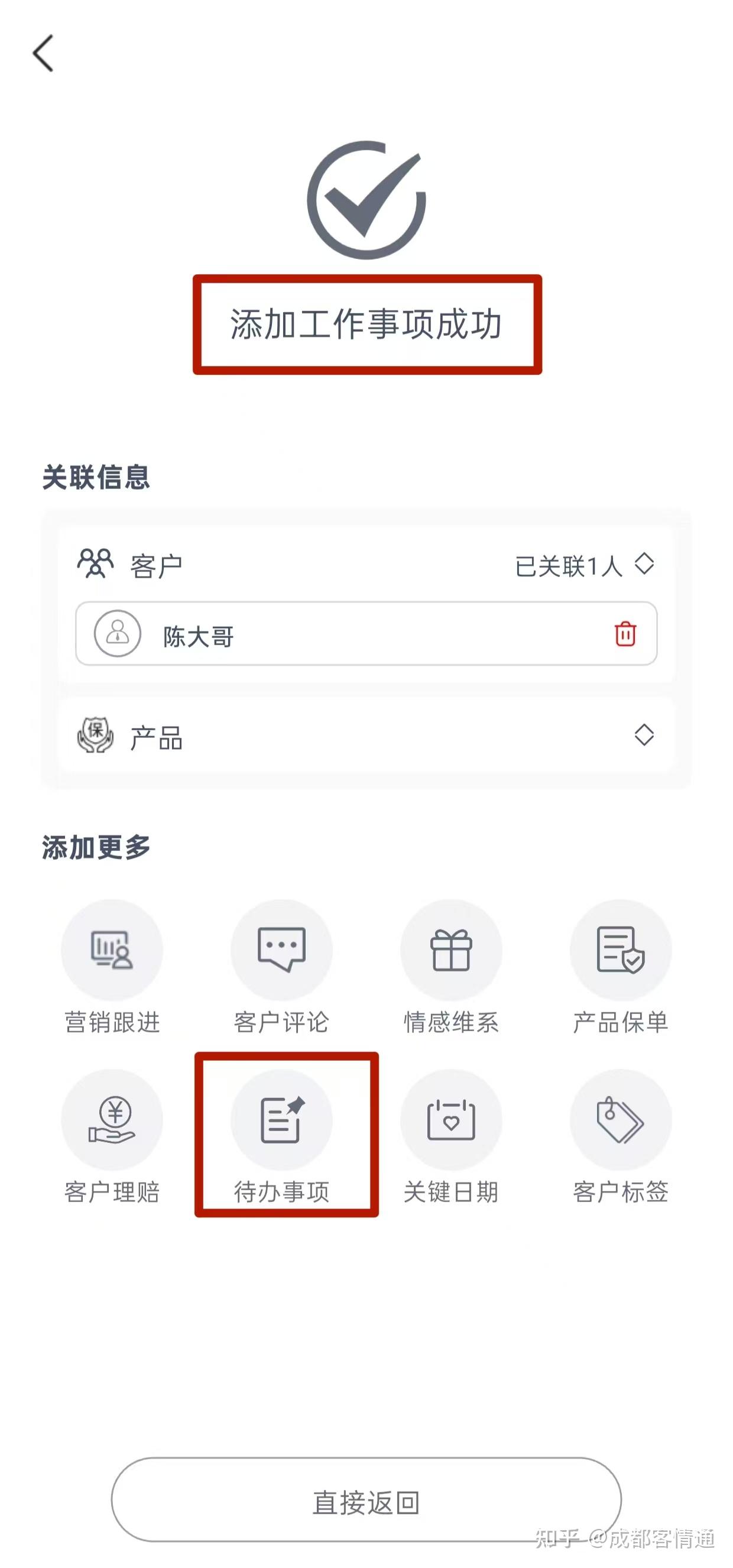Expand the 产品 product section
The height and width of the screenshot is (1568, 733).
[x=644, y=735]
